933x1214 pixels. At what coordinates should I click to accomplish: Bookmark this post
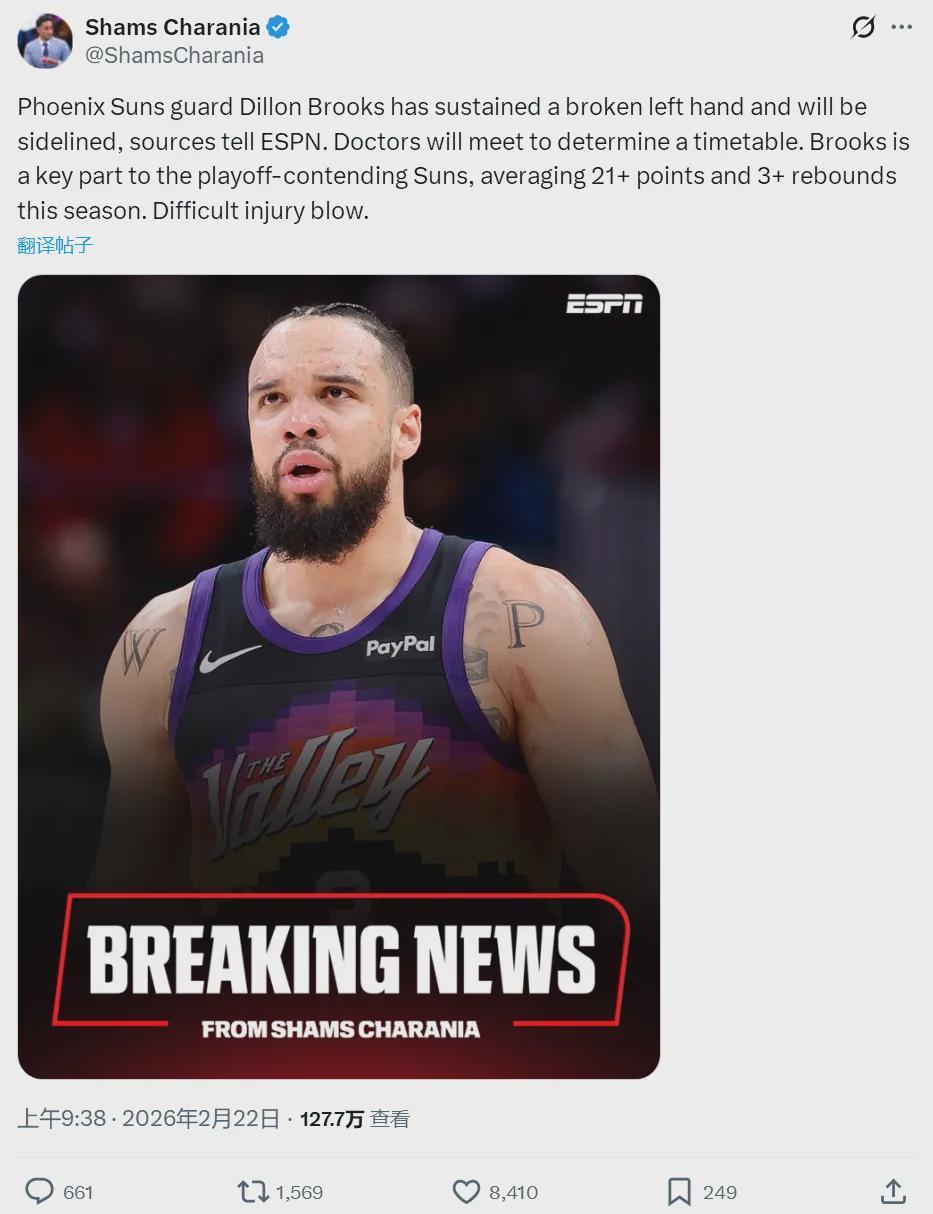click(x=679, y=1191)
